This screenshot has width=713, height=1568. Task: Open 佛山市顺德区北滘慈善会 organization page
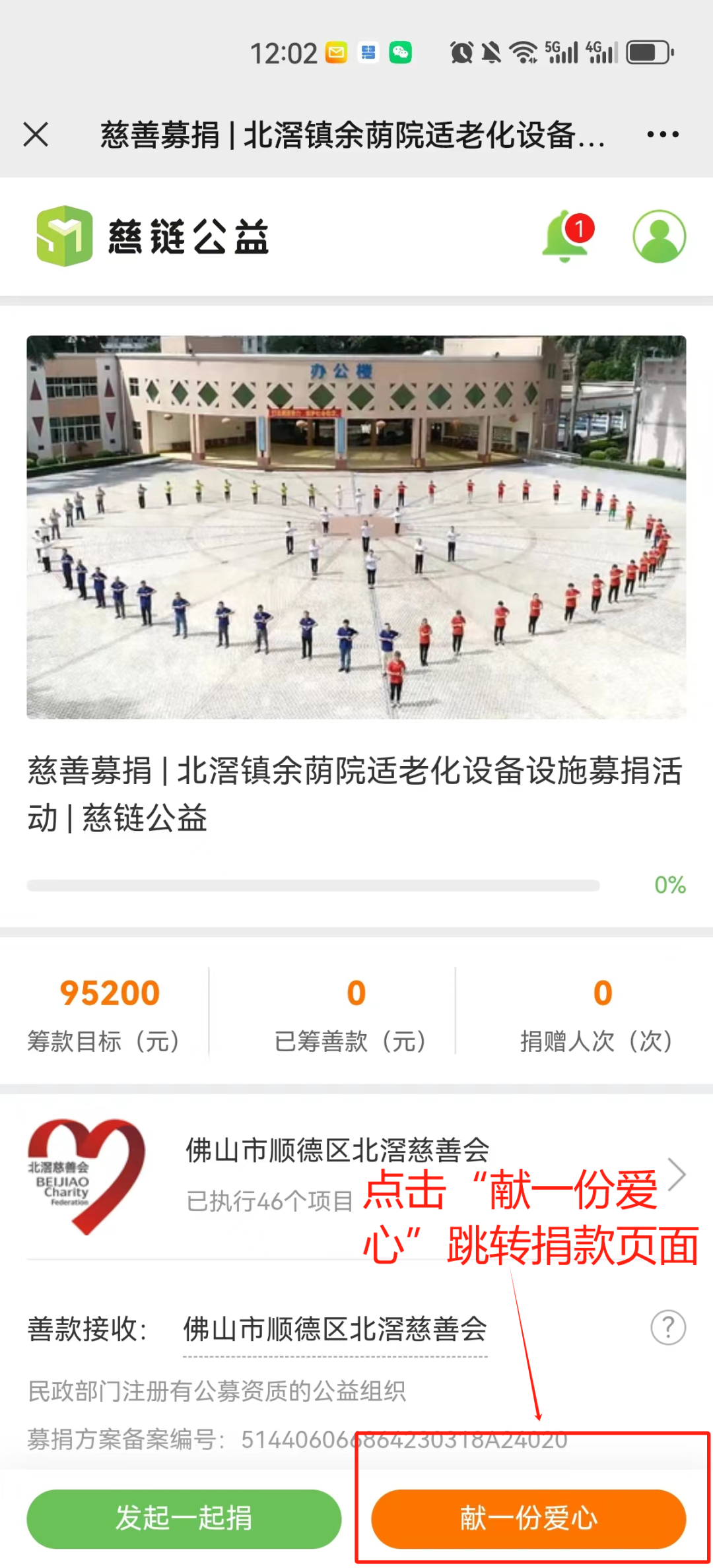(356, 1176)
